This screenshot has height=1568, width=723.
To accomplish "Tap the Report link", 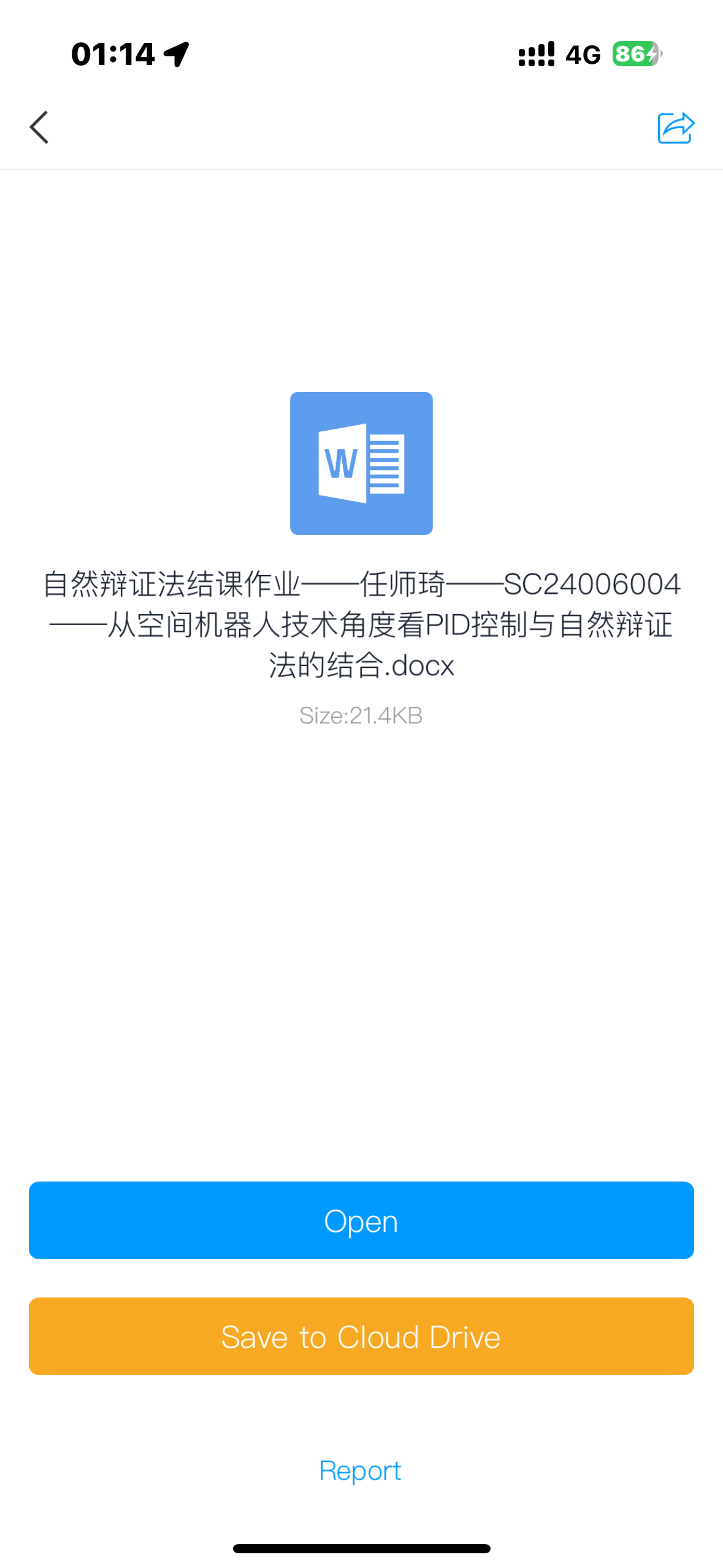I will point(361,1470).
